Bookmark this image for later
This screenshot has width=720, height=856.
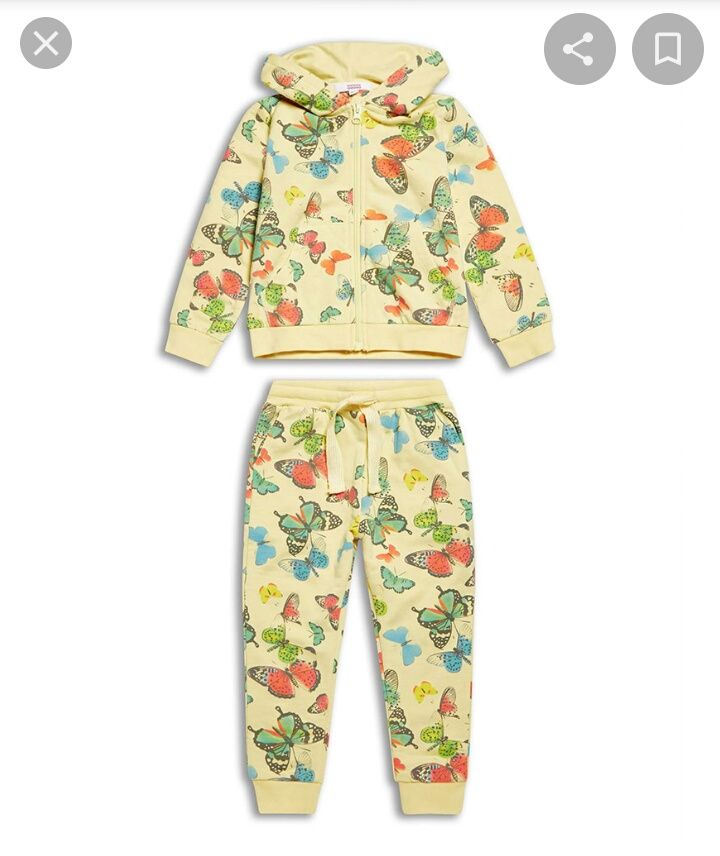pyautogui.click(x=667, y=48)
